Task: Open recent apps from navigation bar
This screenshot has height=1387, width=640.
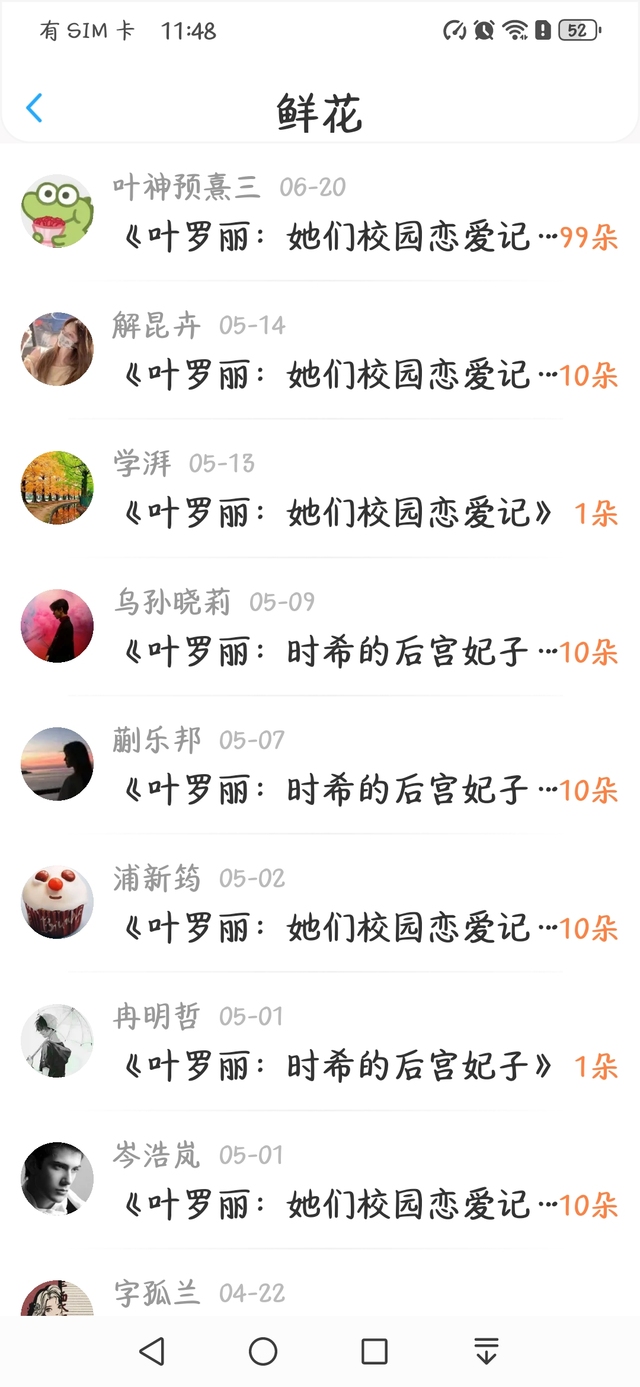Action: [374, 1352]
